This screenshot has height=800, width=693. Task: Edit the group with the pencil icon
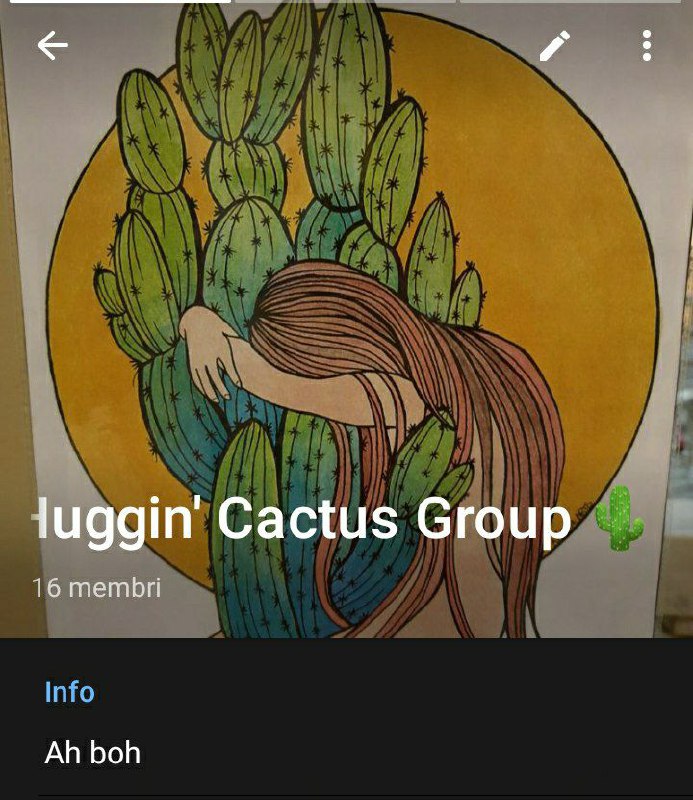[x=555, y=45]
